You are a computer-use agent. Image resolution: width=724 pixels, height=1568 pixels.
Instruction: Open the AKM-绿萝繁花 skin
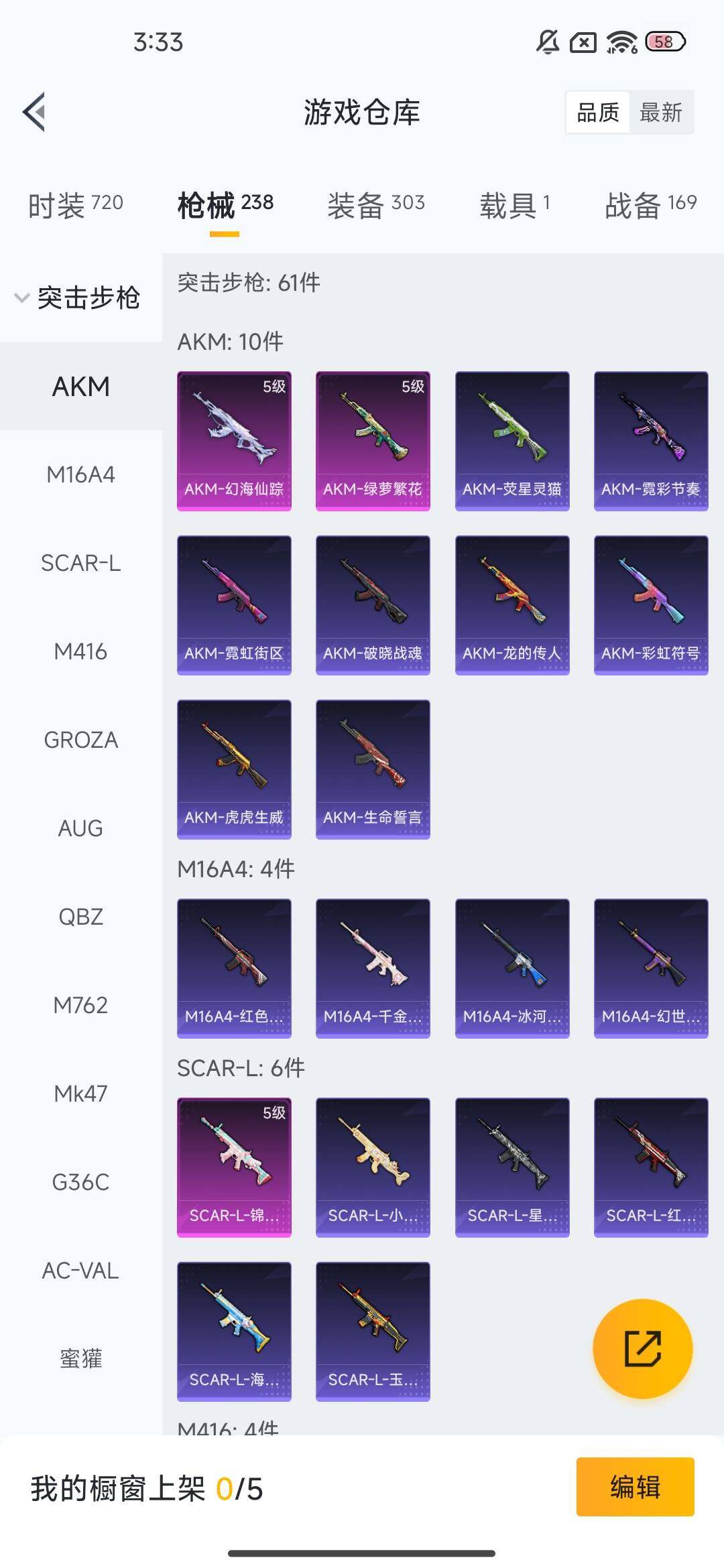pos(373,441)
